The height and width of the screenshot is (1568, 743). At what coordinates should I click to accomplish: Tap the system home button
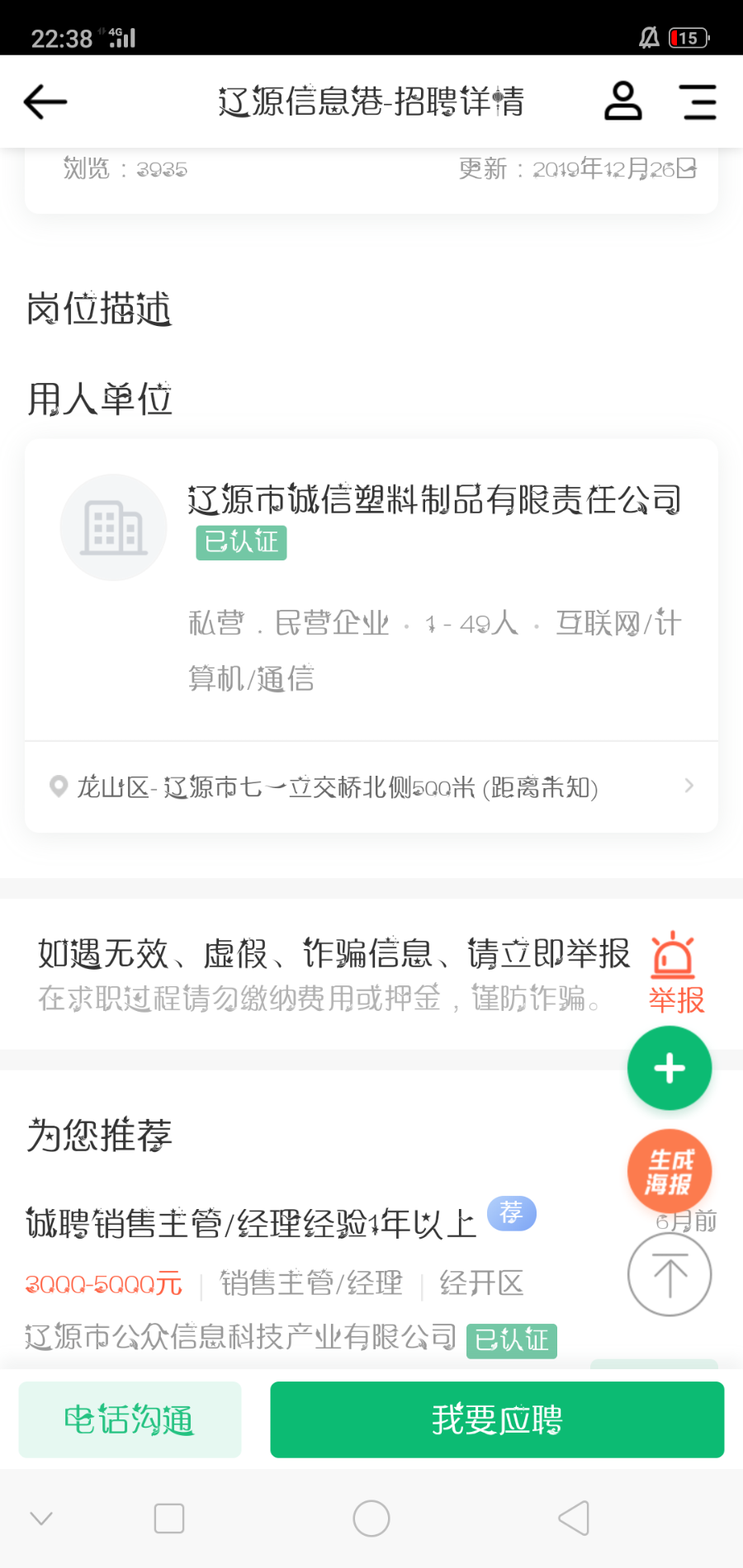pos(371,1518)
